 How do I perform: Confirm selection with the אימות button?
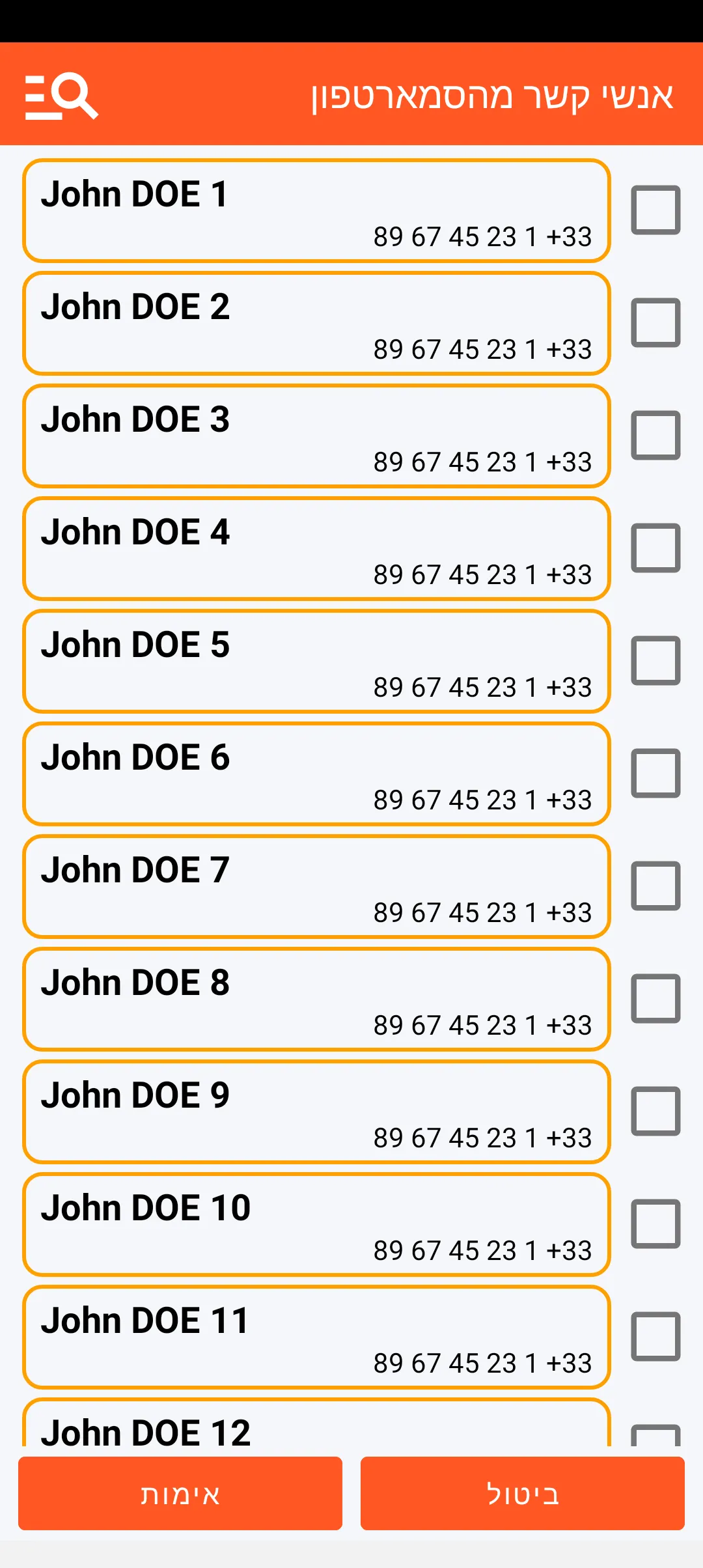pos(180,1493)
